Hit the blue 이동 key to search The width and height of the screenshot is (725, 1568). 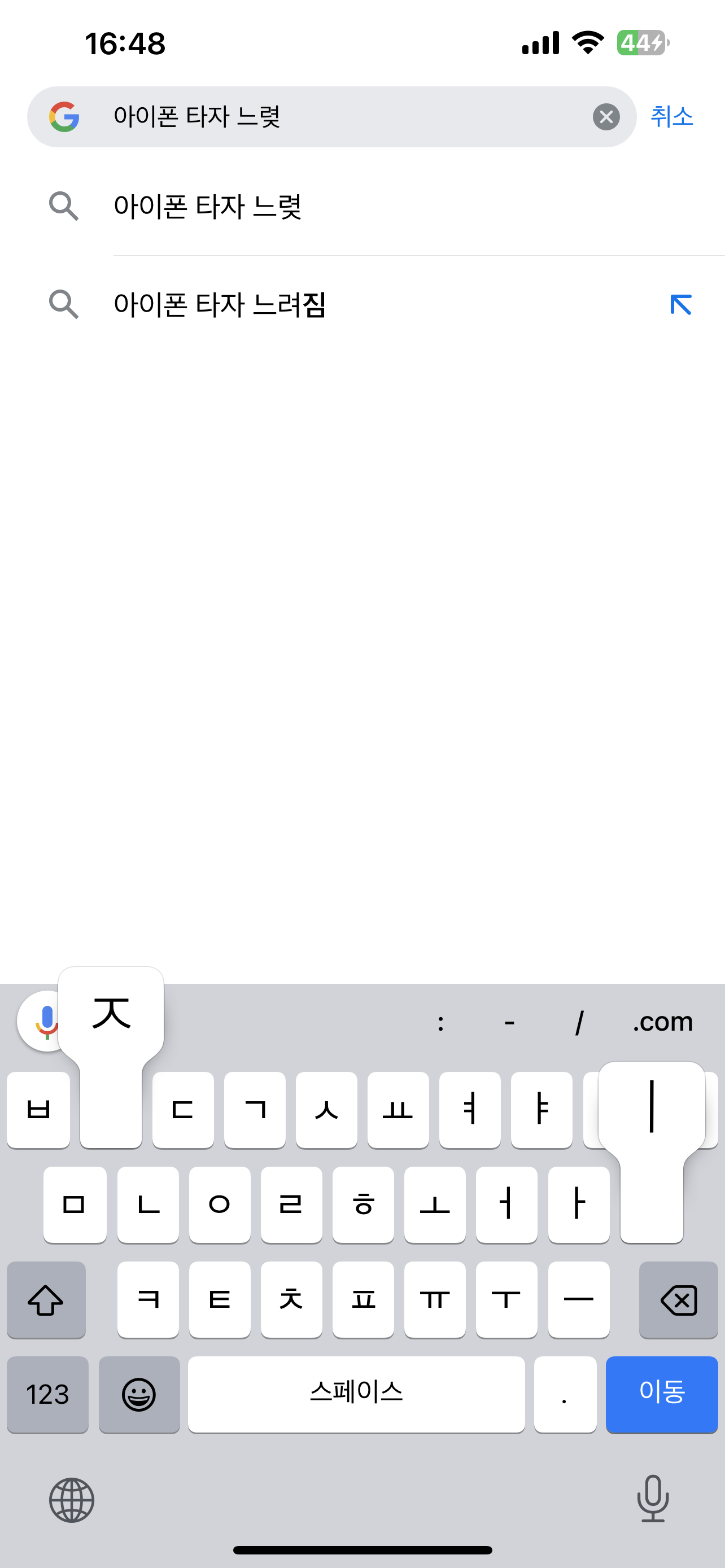[x=661, y=1393]
